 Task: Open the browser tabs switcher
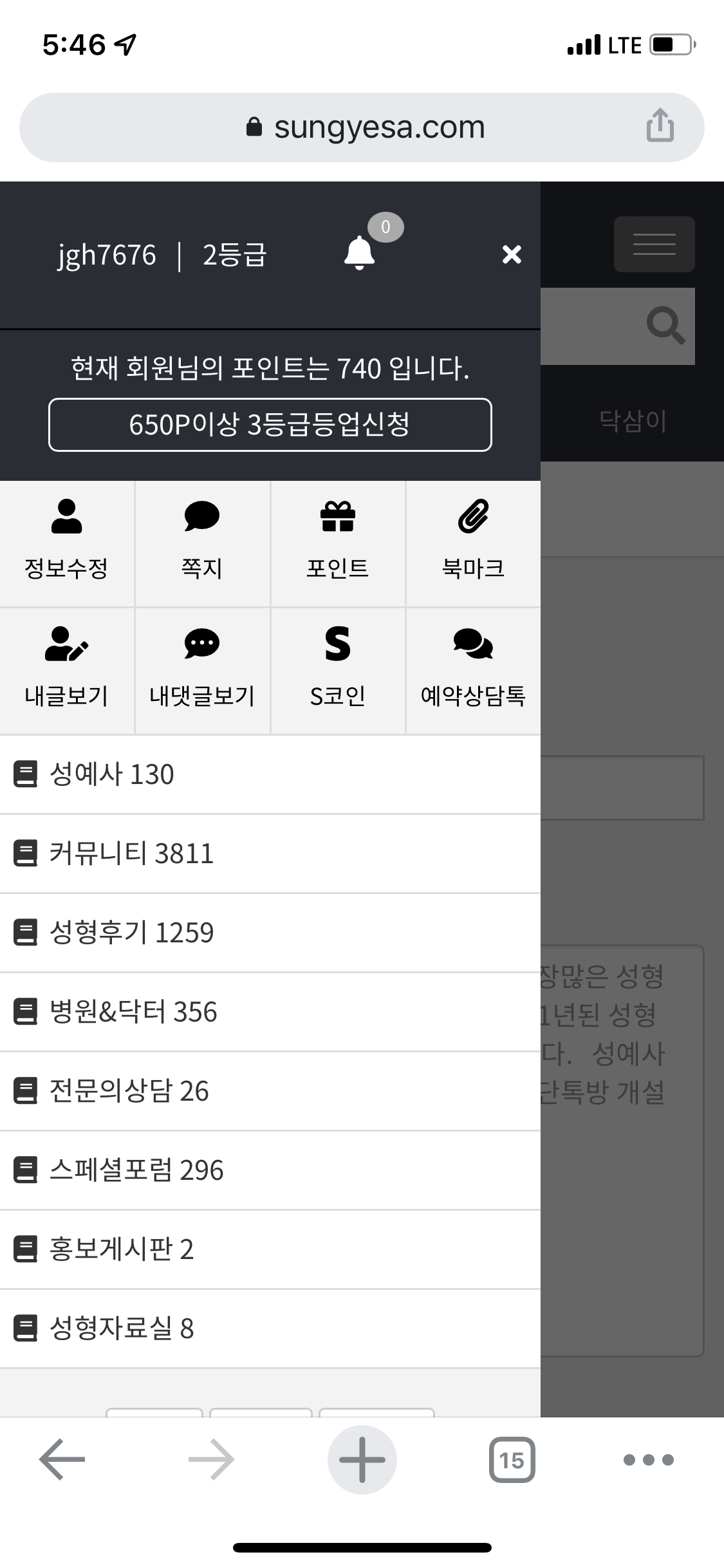512,1460
